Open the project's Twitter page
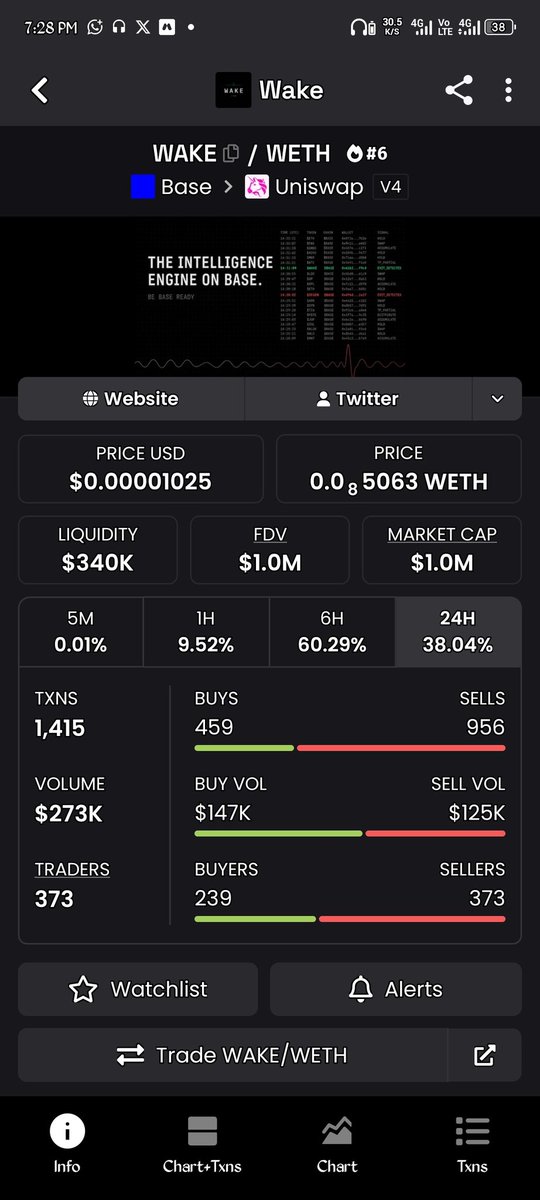The width and height of the screenshot is (540, 1200). click(357, 398)
